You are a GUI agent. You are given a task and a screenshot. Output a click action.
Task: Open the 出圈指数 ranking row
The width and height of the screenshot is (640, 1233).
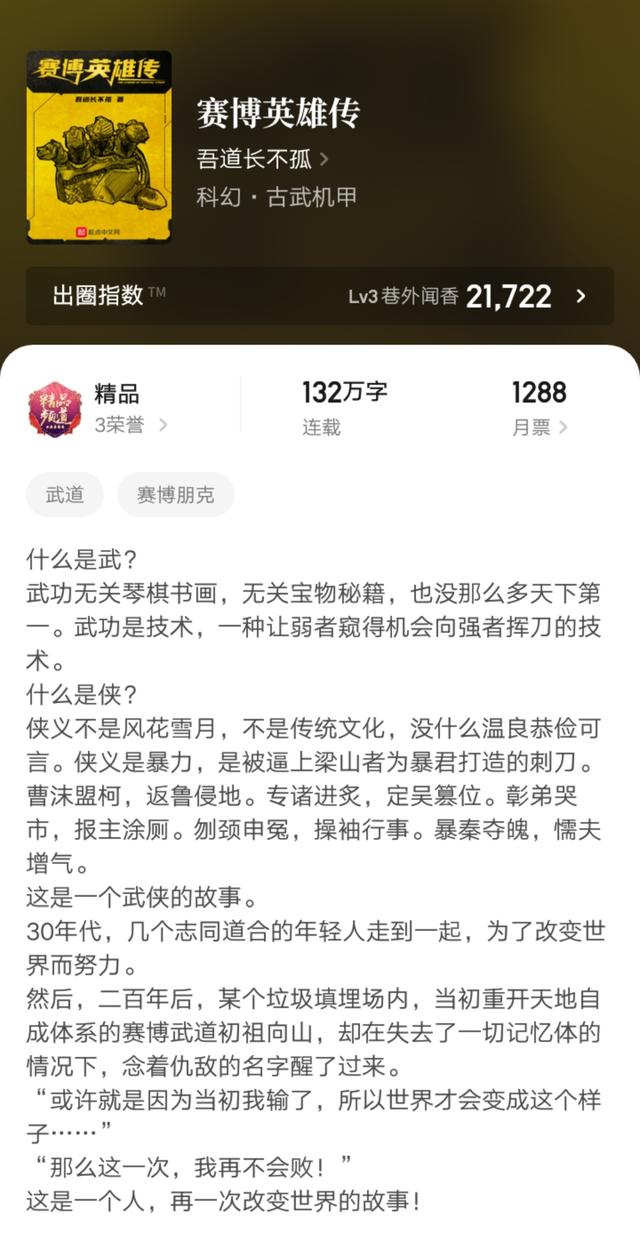(319, 296)
